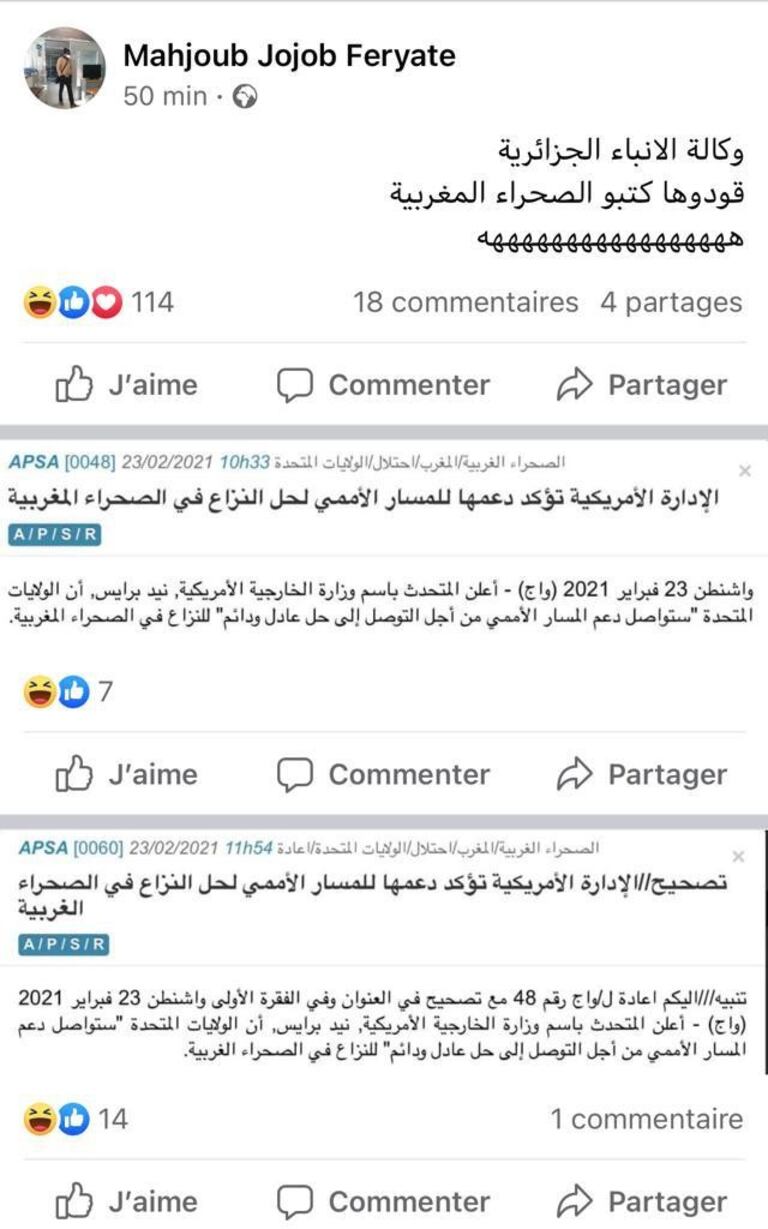Tap Commenter under the APSA [0048] image
Screen dimensions: 768x1229
[383, 774]
